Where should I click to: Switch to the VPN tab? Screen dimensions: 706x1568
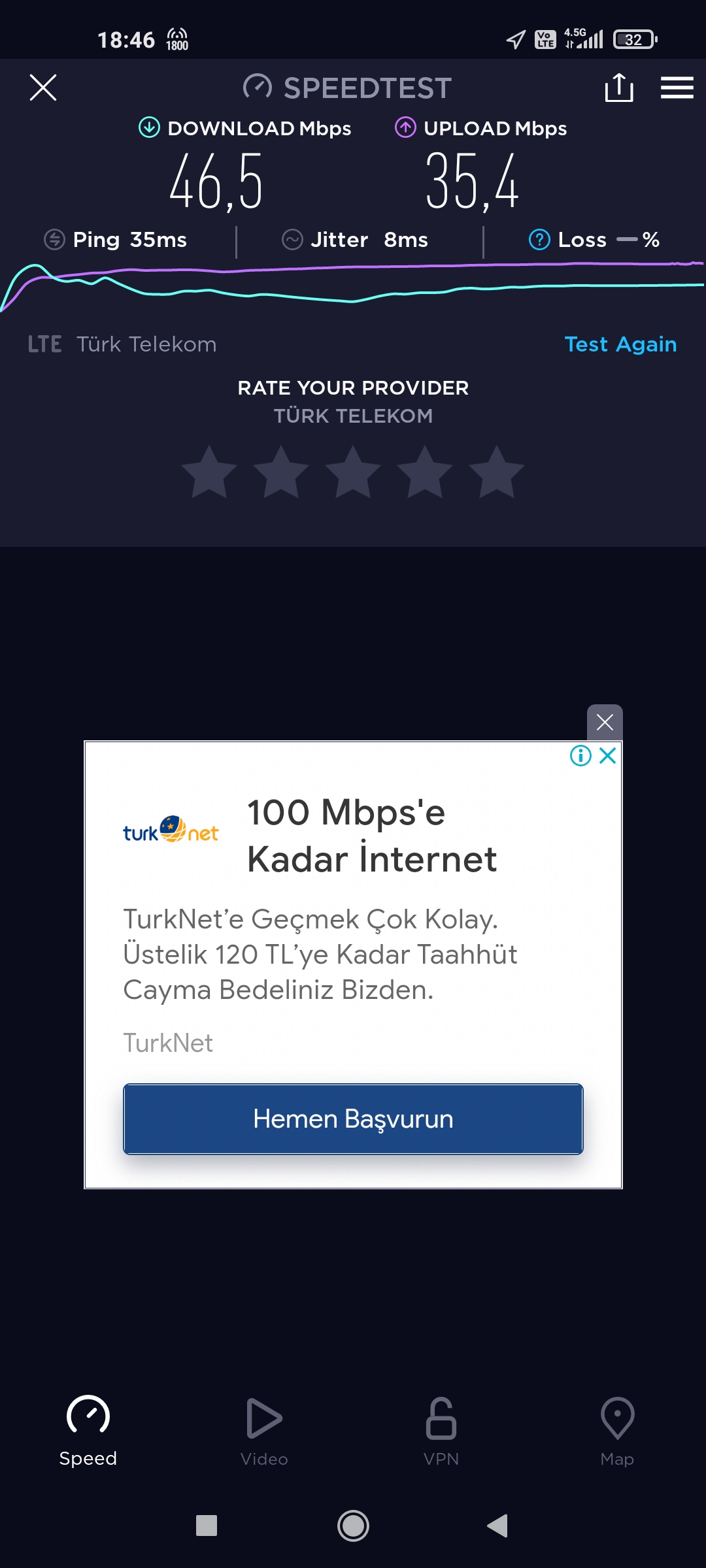[x=441, y=1432]
